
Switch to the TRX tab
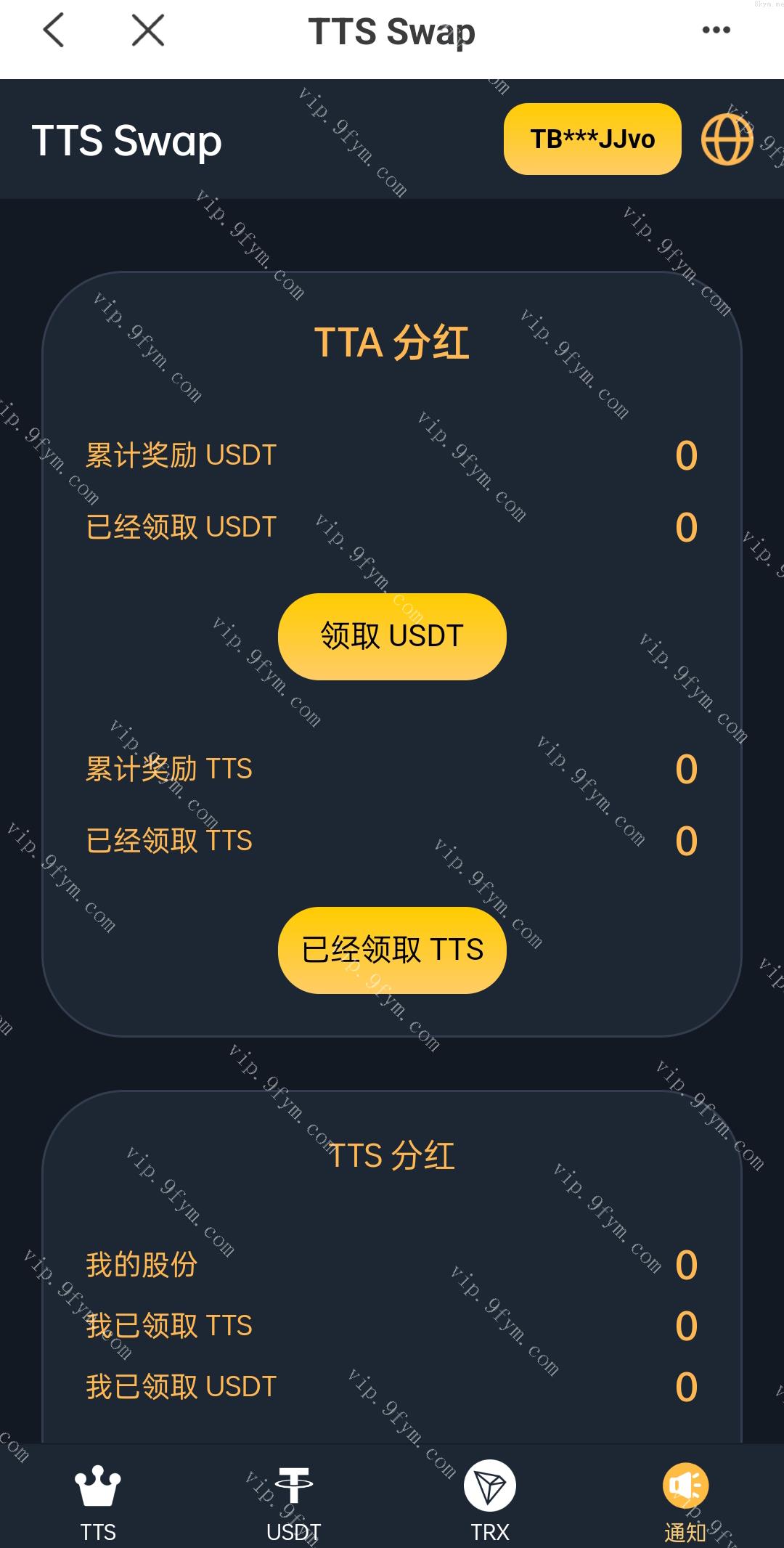point(490,1500)
